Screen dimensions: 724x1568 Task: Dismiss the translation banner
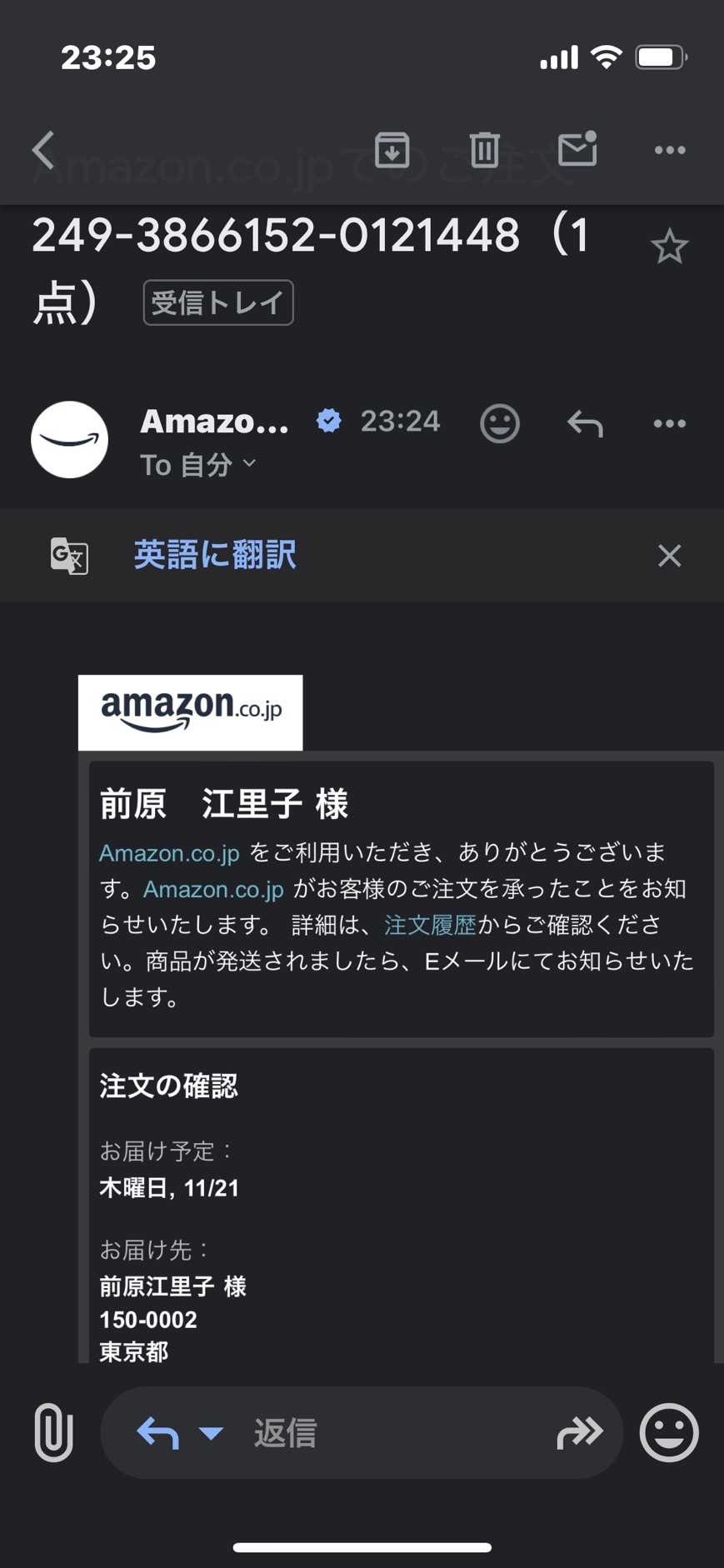click(670, 556)
